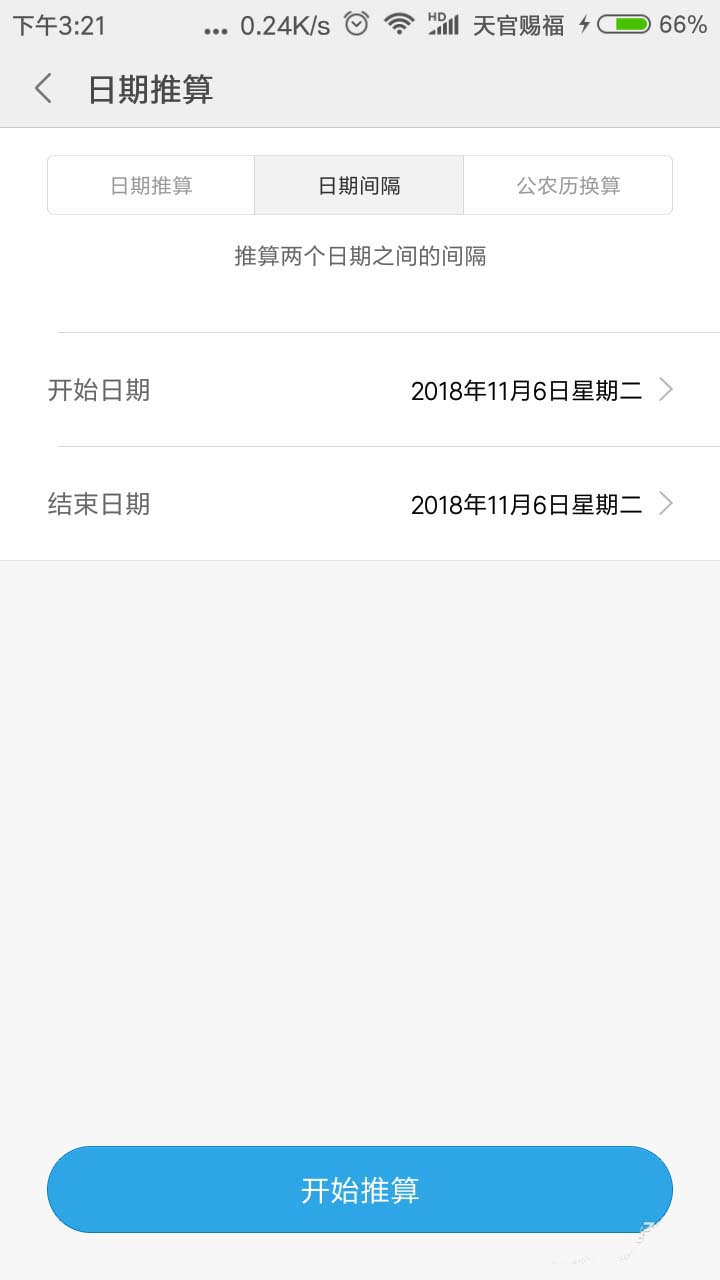This screenshot has height=1280, width=720.
Task: Choose the 开始日期 start date
Action: pyautogui.click(x=360, y=390)
